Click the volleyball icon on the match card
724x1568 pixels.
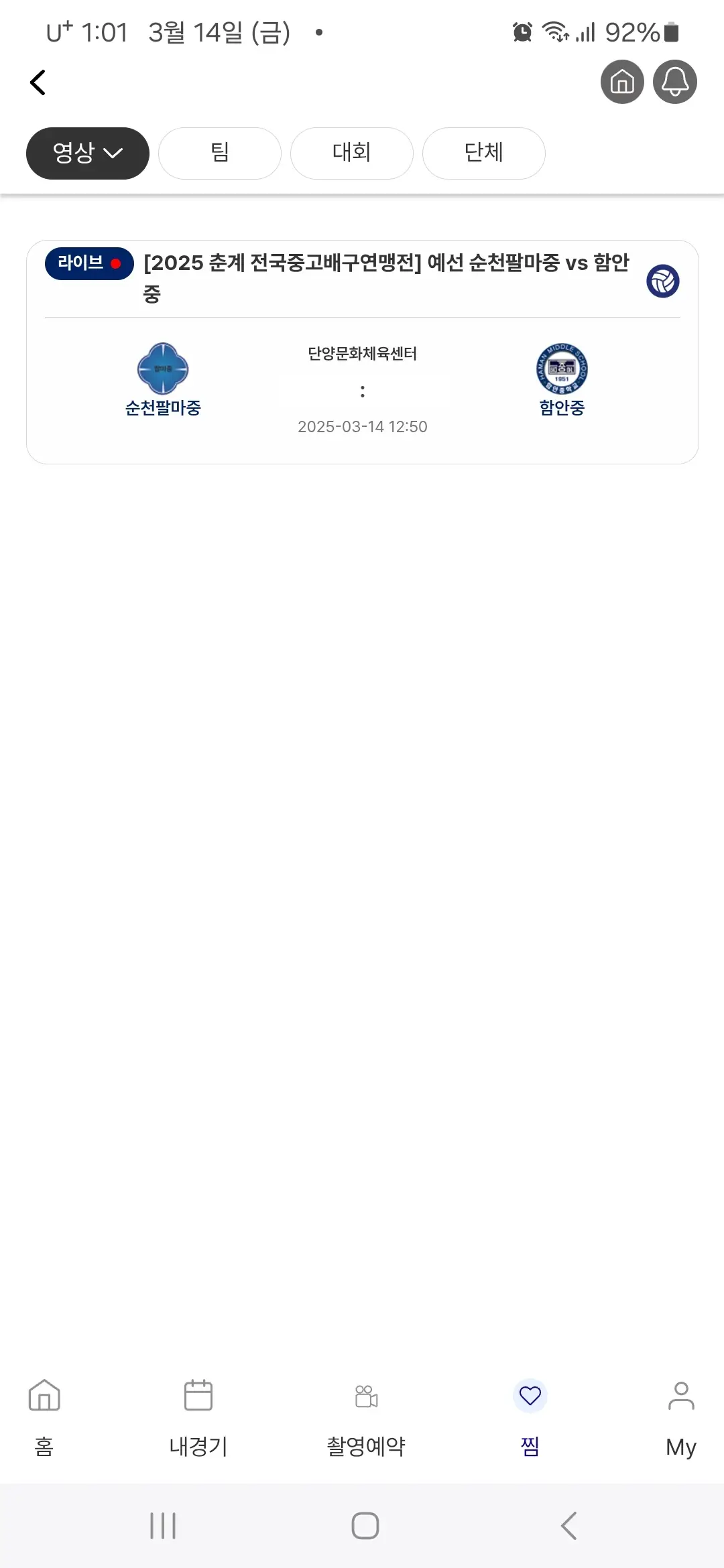[x=662, y=281]
